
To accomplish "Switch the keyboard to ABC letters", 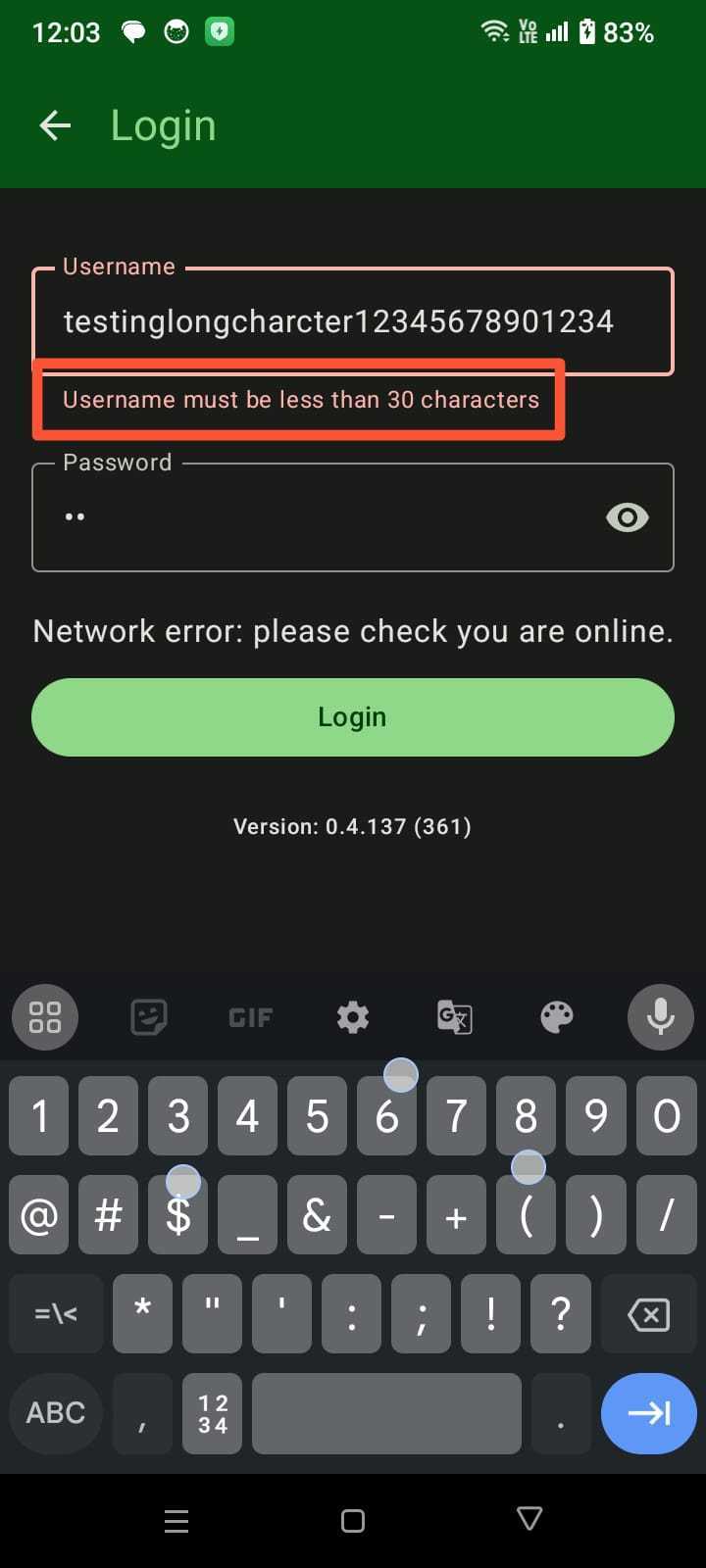I will pos(56,1413).
